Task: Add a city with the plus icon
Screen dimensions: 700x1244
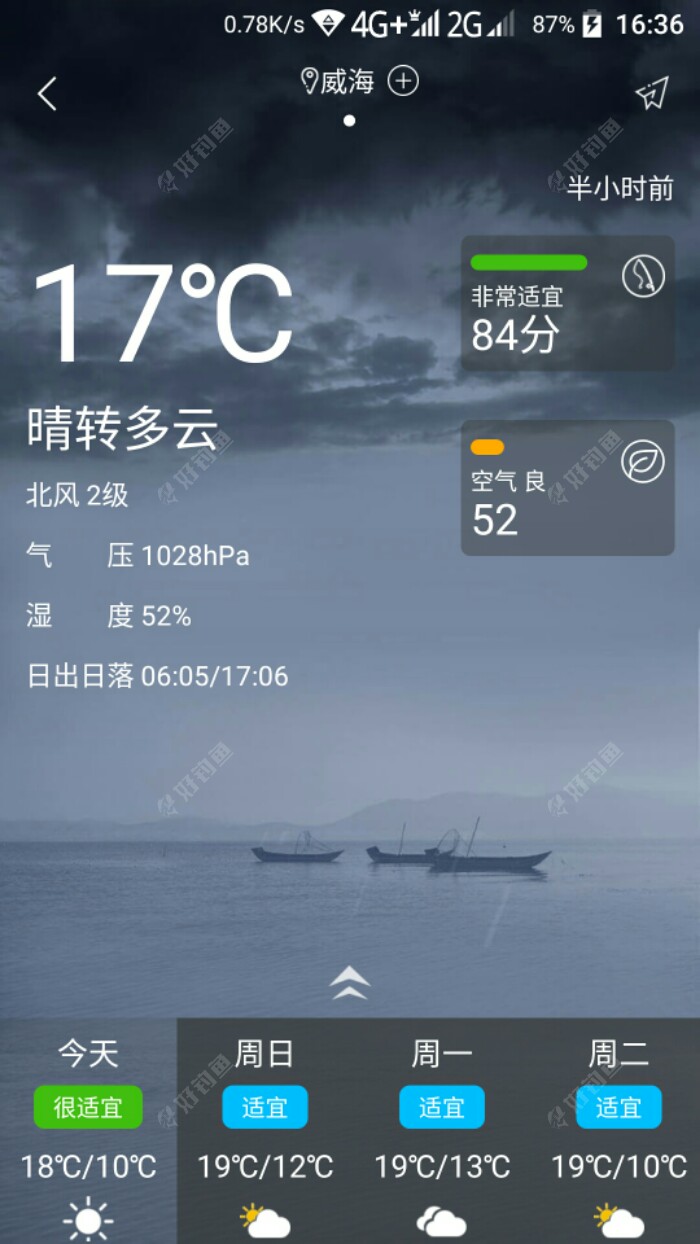Action: coord(403,81)
